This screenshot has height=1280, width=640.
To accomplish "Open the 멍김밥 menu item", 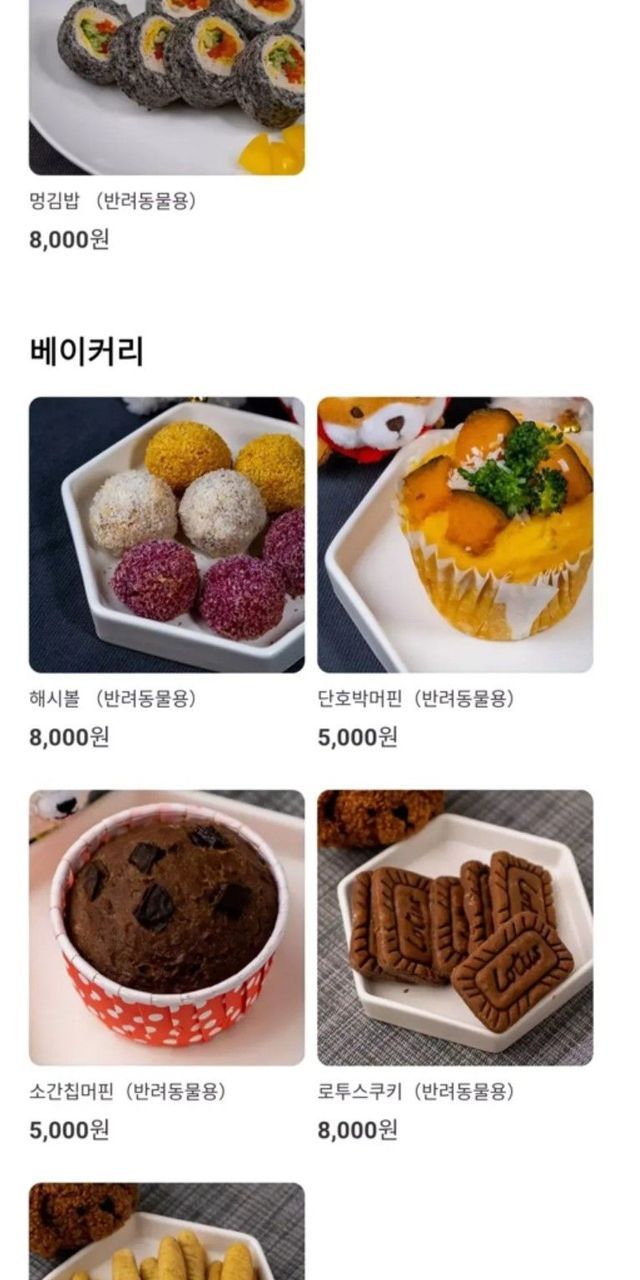I will point(166,90).
